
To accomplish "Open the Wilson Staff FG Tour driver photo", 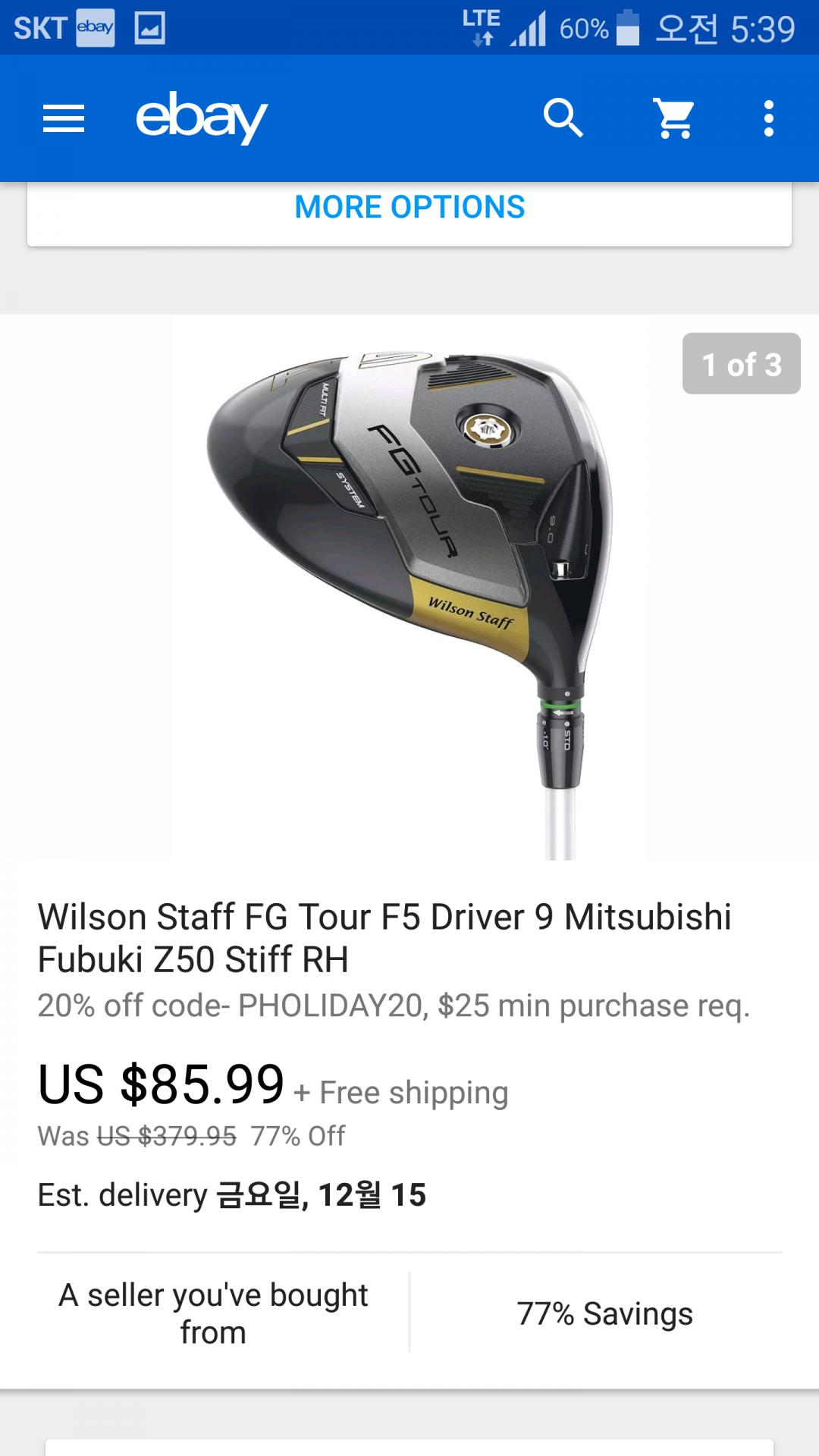I will [409, 588].
